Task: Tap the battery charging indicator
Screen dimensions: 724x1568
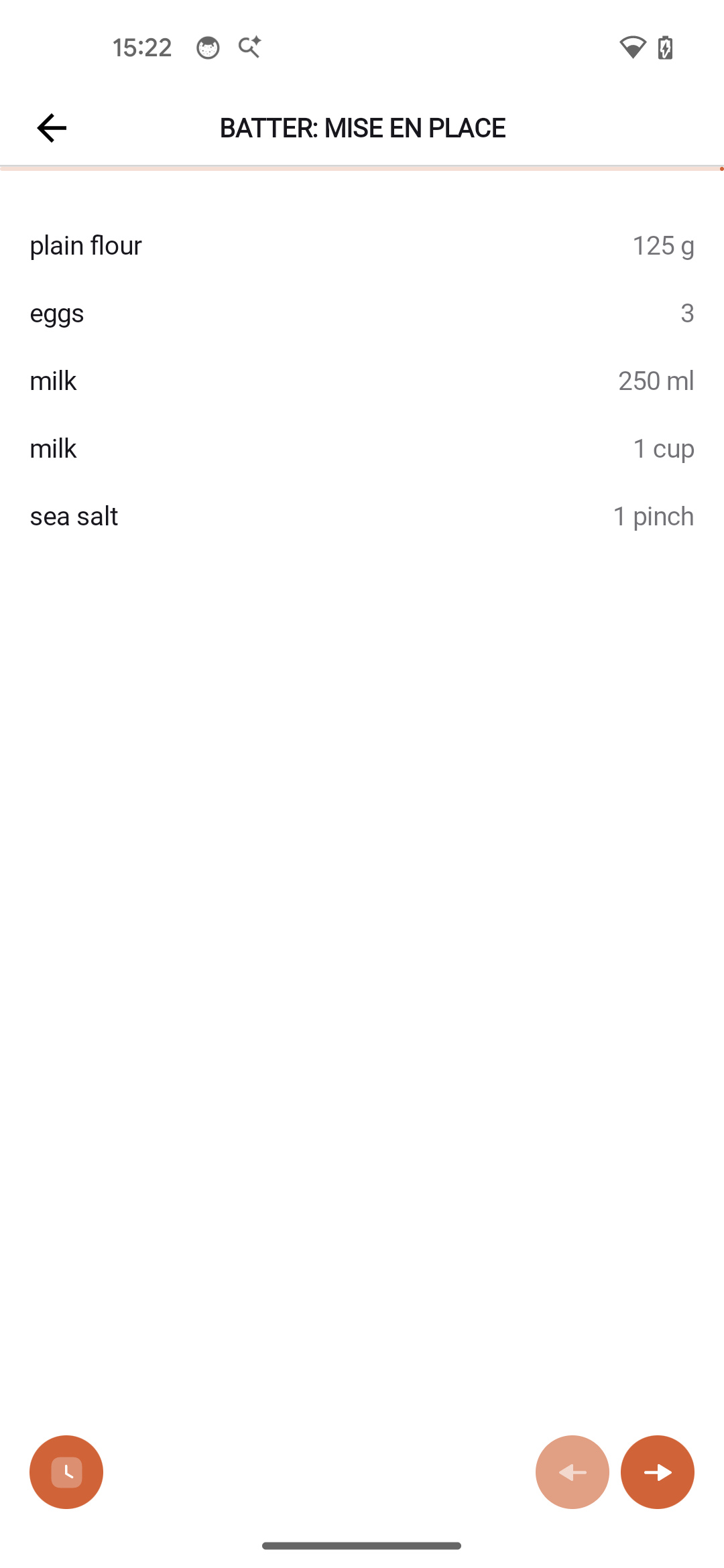Action: click(x=664, y=47)
